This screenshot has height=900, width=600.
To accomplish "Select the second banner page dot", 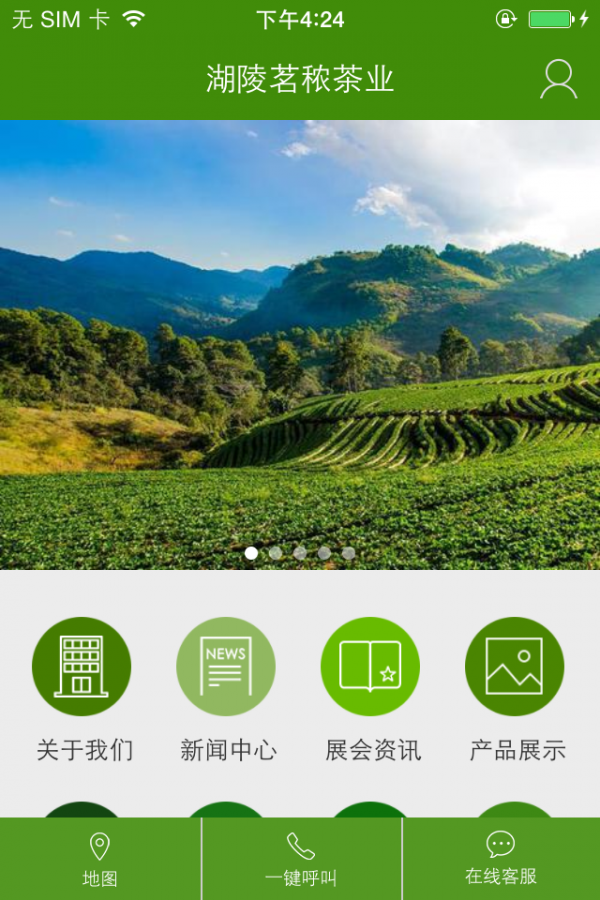I will [x=275, y=553].
